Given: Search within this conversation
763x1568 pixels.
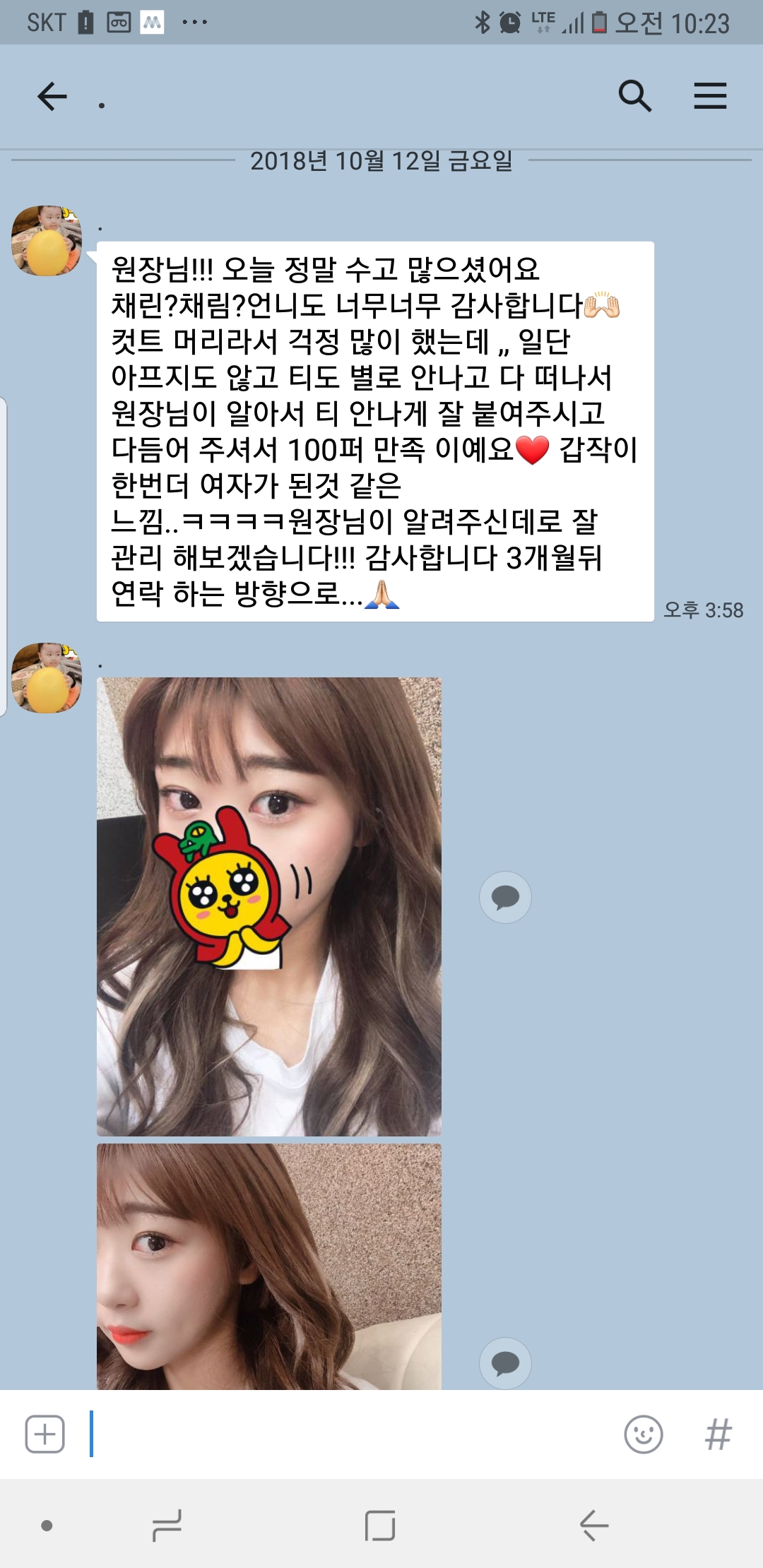Looking at the screenshot, I should [634, 96].
